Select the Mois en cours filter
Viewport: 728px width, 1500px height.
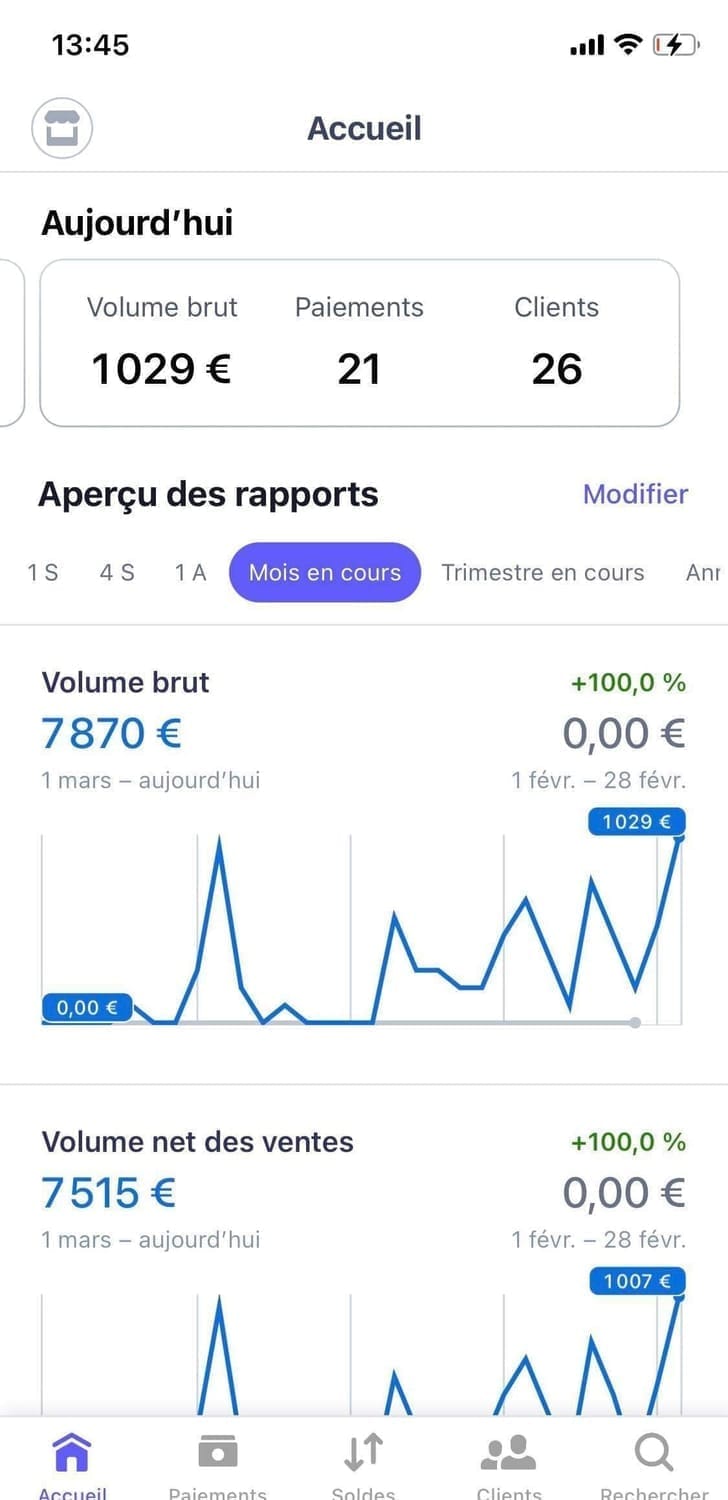324,573
